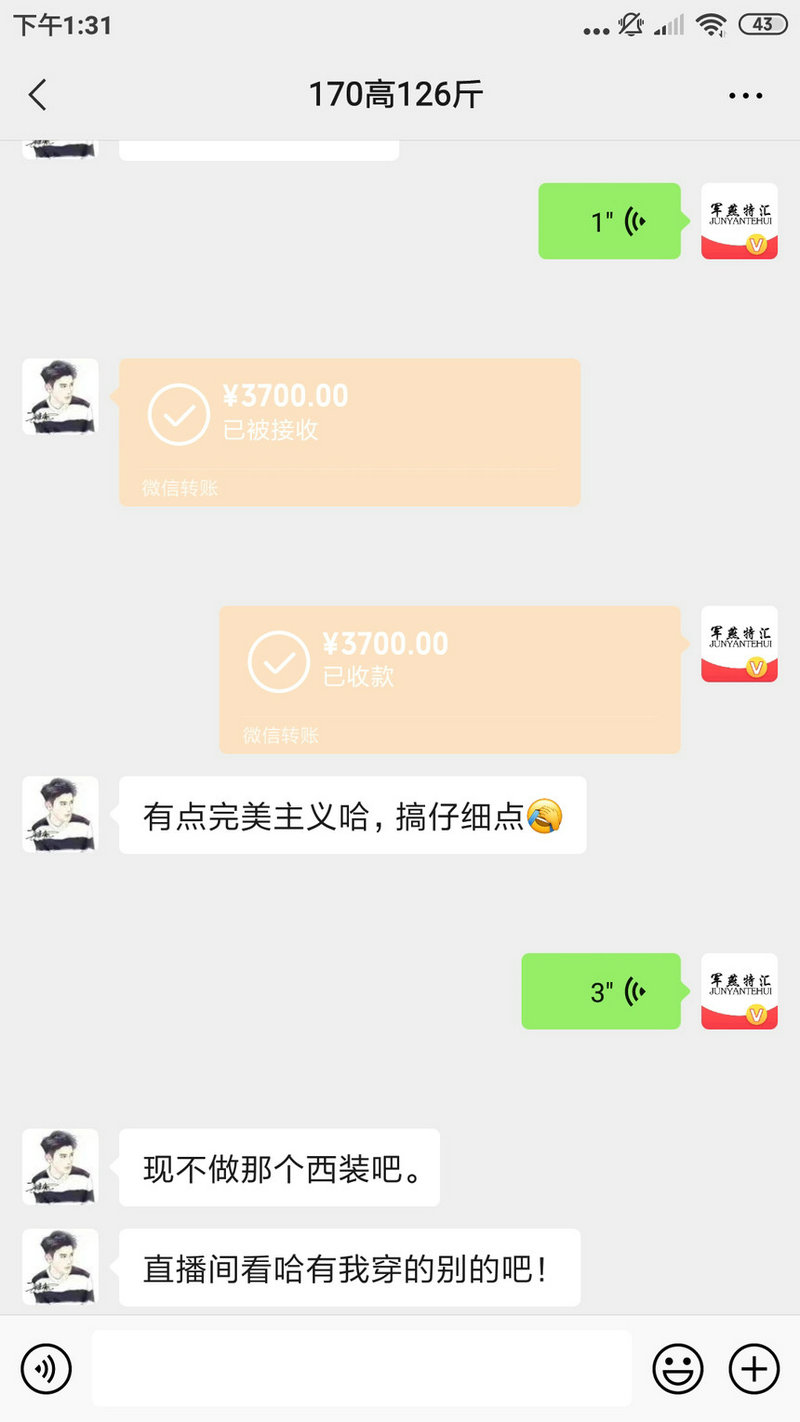Open the emoji picker

[677, 1368]
